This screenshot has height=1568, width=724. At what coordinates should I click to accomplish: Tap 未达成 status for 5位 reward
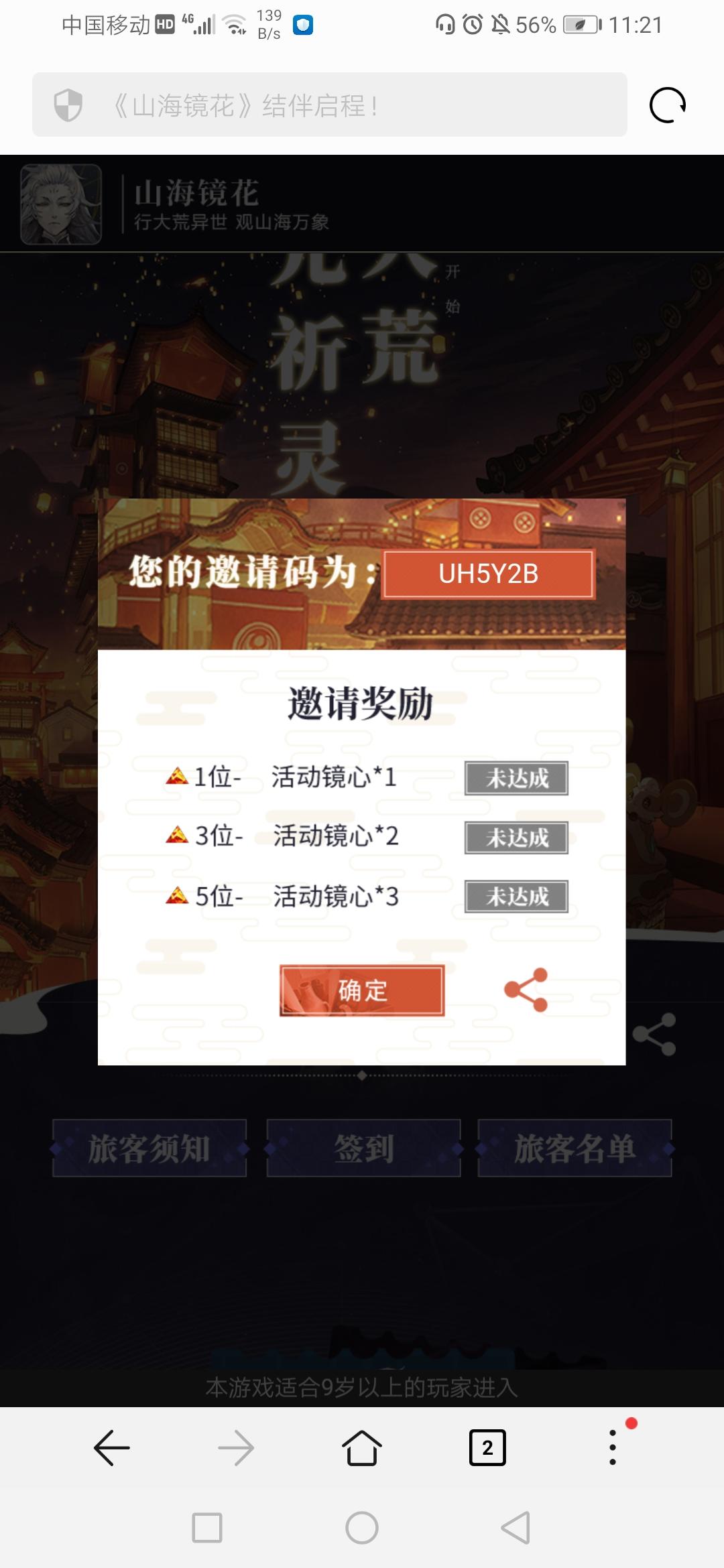point(516,897)
